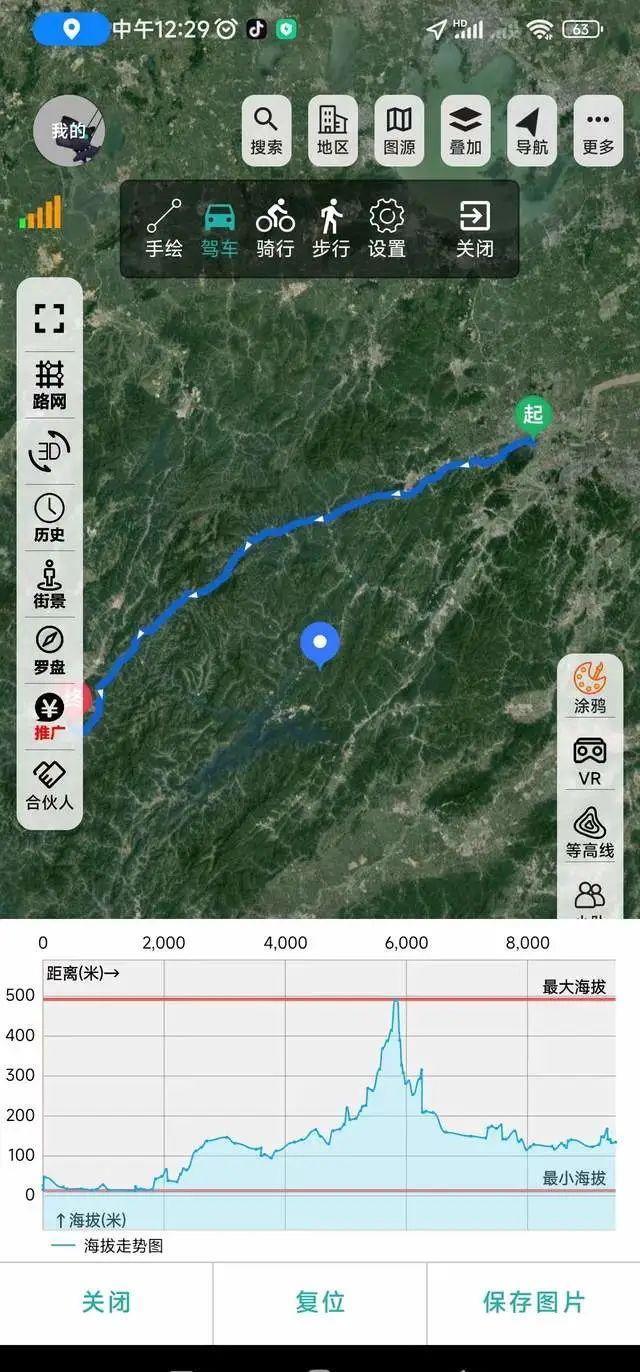Switch to 步行 walking route mode
This screenshot has width=640, height=1372.
(x=330, y=228)
